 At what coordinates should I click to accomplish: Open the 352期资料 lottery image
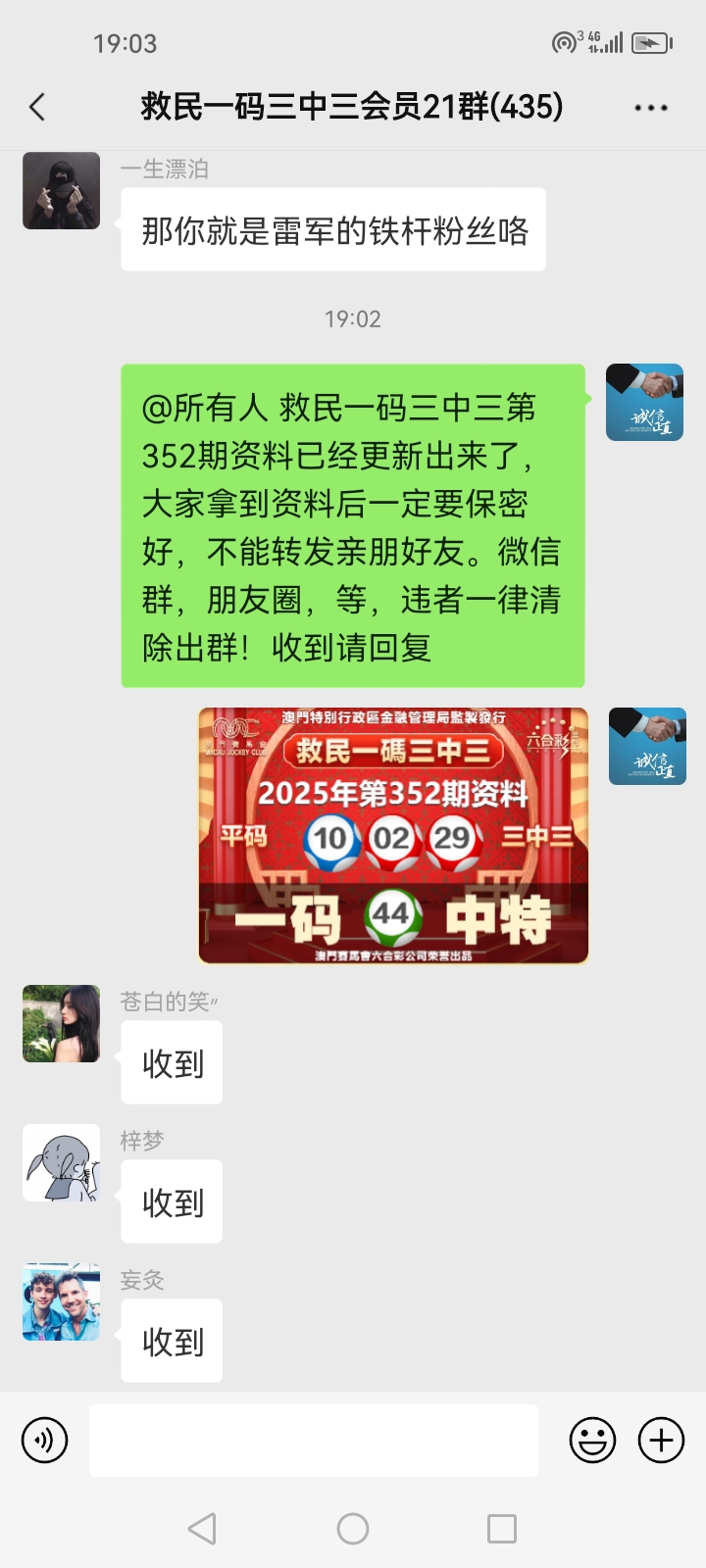tap(393, 836)
